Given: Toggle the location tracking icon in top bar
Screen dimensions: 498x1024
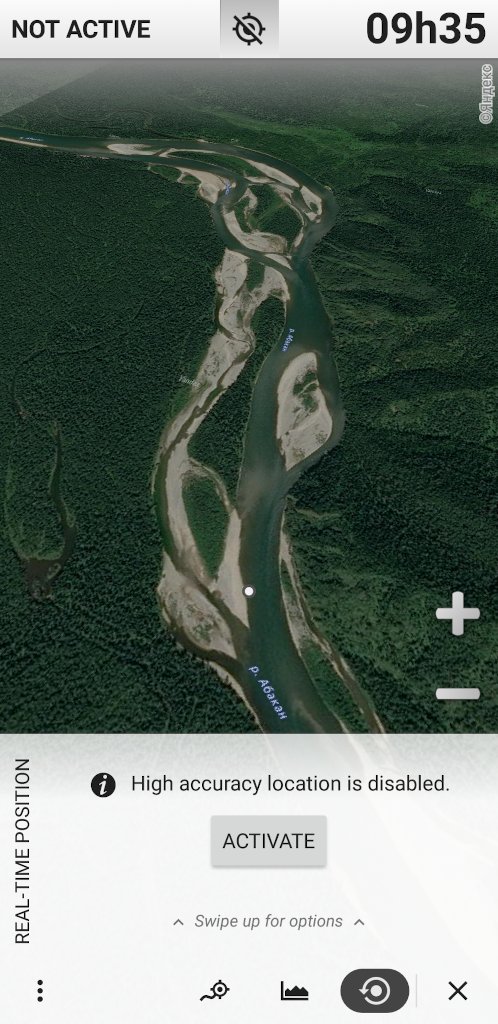Looking at the screenshot, I should (249, 29).
